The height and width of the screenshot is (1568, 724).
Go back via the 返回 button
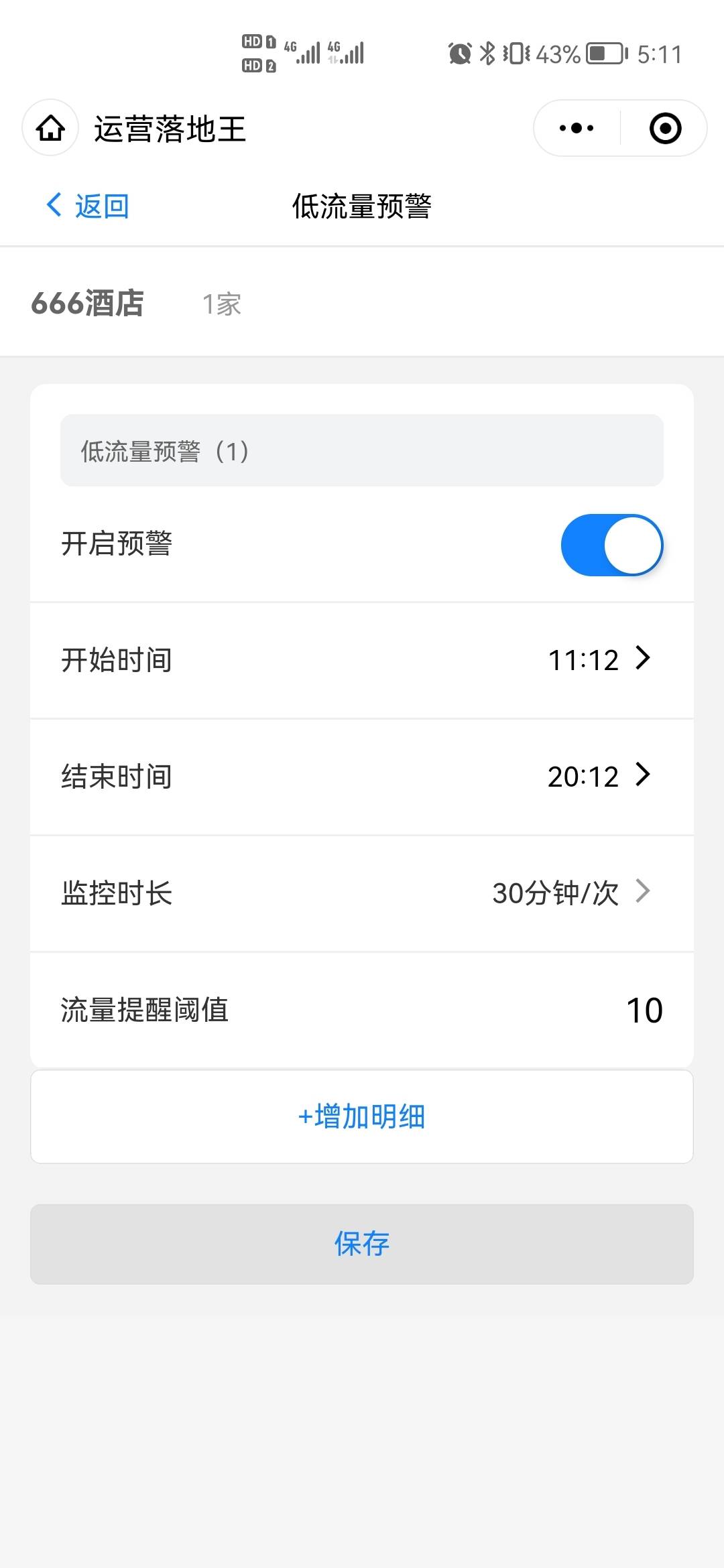(88, 206)
